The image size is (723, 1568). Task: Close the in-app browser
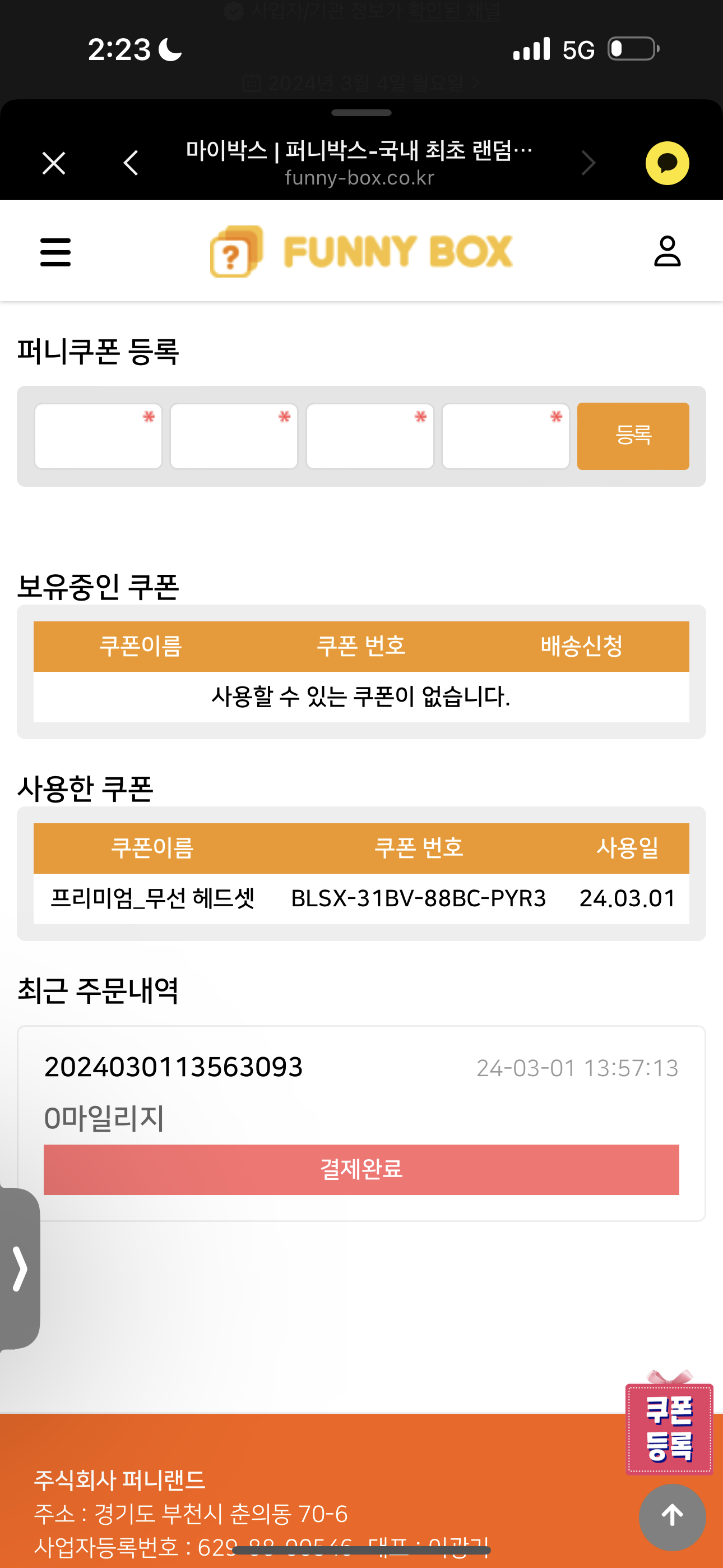pyautogui.click(x=54, y=163)
